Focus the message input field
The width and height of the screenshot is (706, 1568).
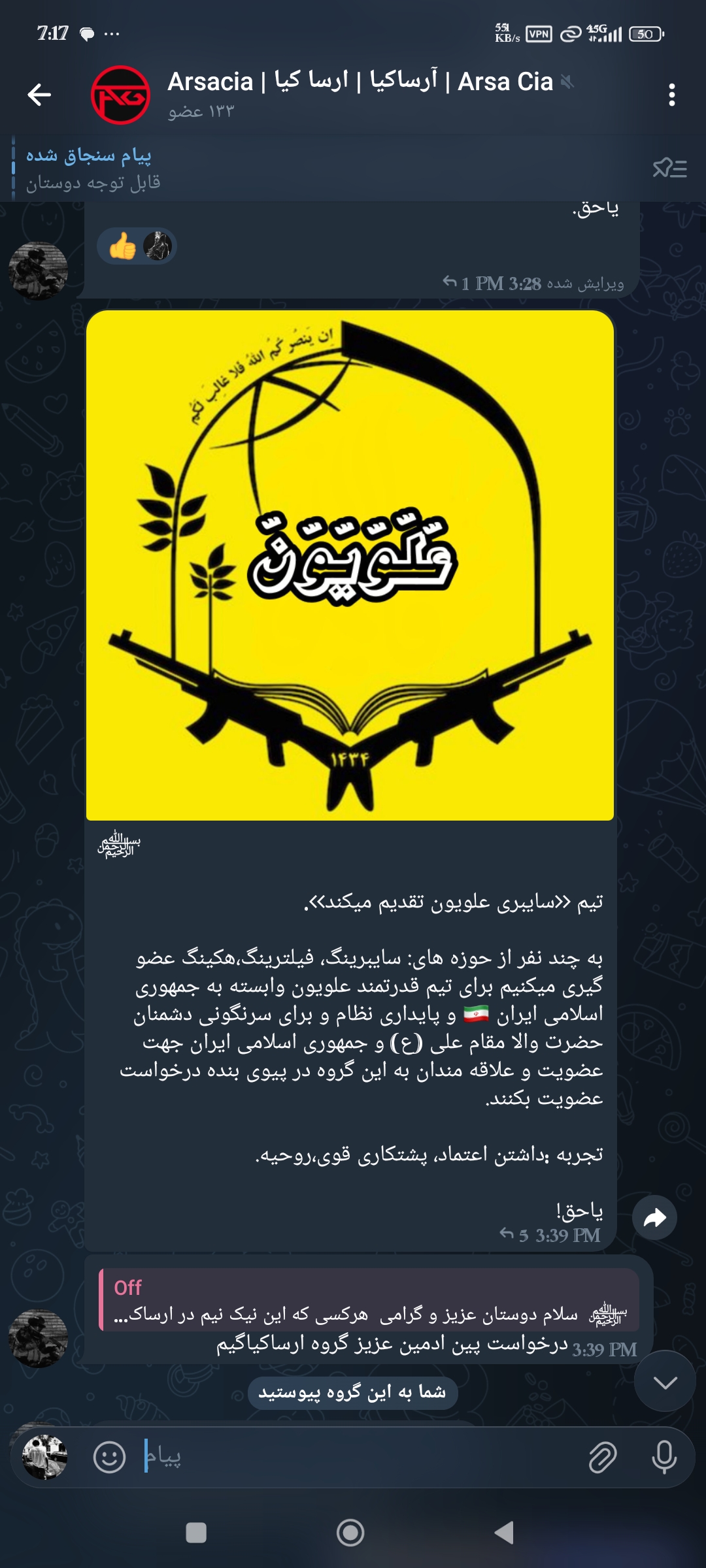click(360, 1457)
